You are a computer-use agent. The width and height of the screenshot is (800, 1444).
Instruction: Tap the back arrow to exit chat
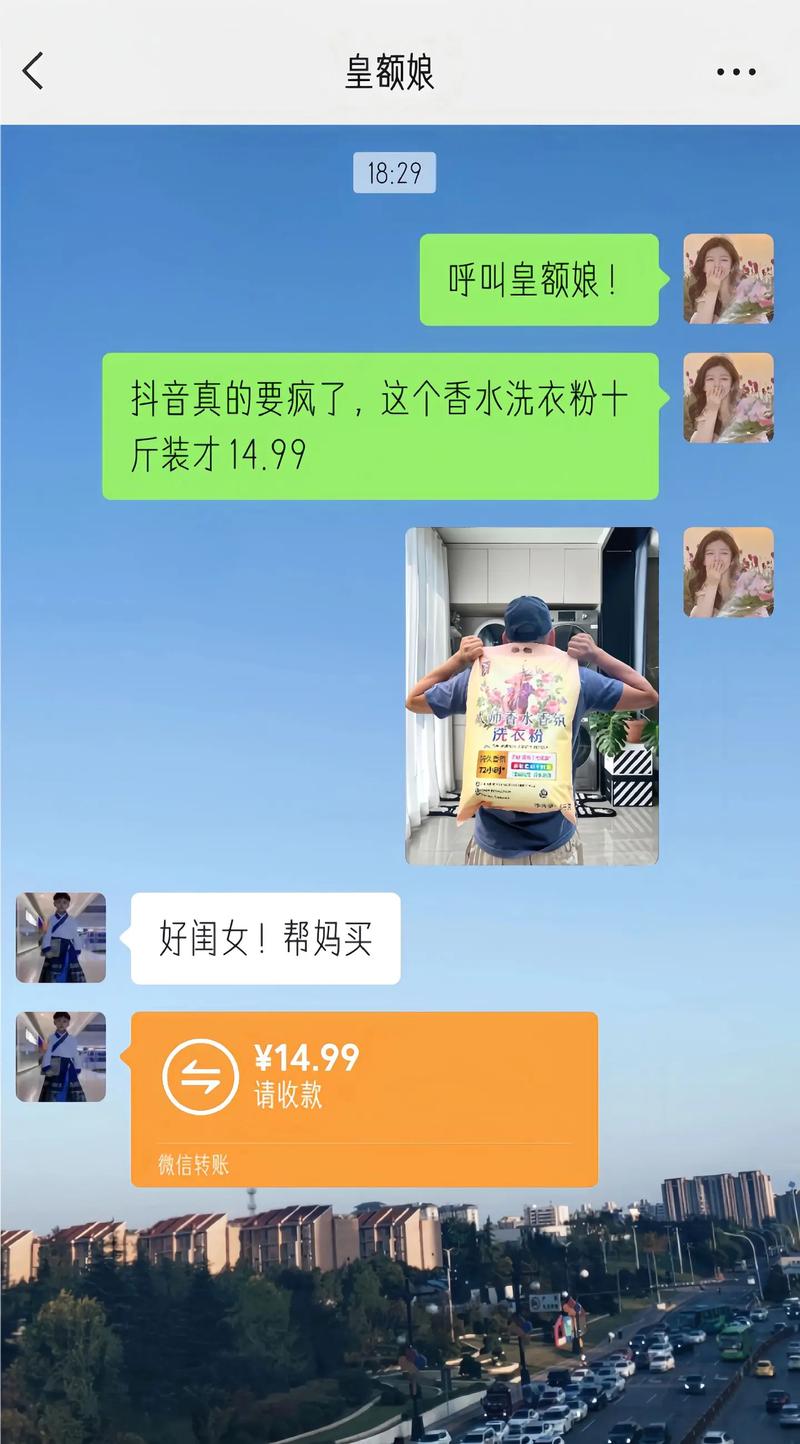click(x=34, y=71)
